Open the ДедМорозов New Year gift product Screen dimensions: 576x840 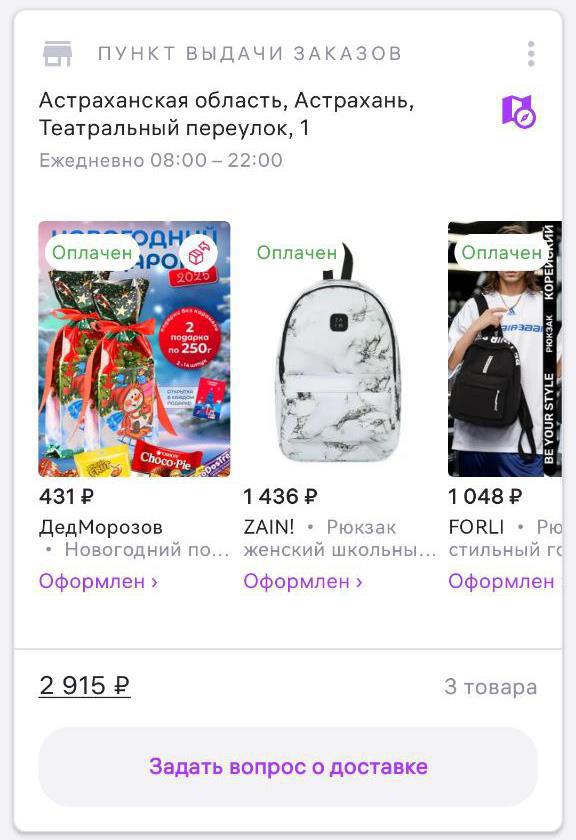(x=134, y=349)
